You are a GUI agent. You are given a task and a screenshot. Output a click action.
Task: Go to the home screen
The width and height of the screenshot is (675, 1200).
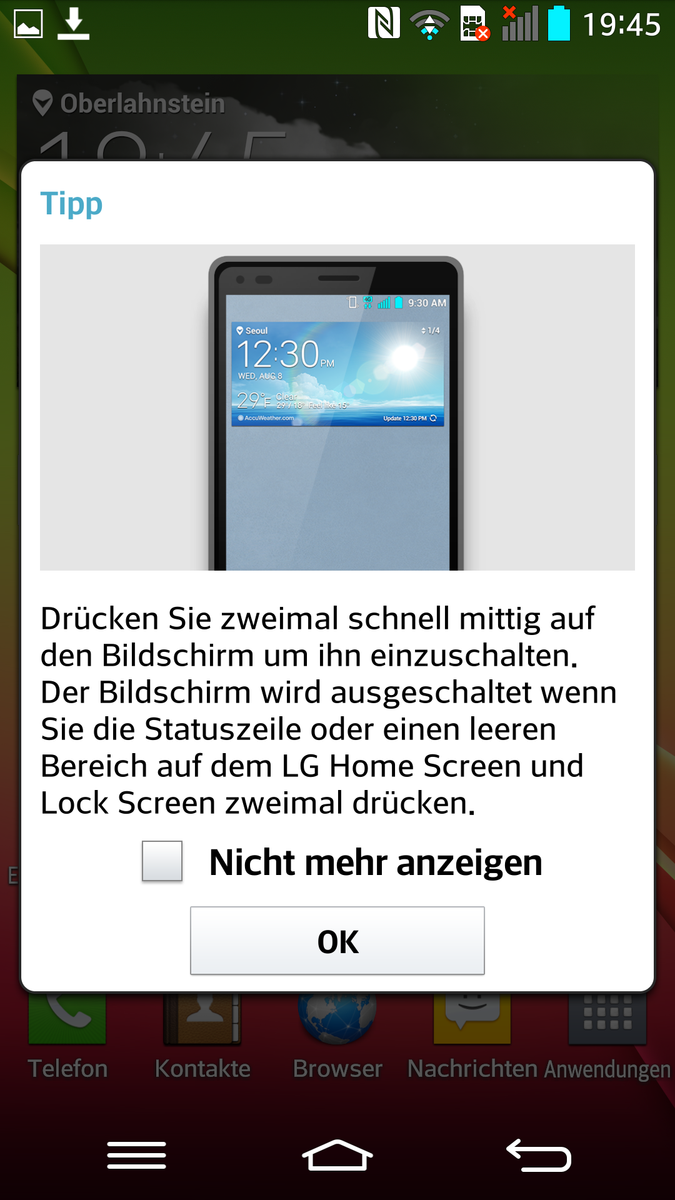click(x=337, y=1156)
